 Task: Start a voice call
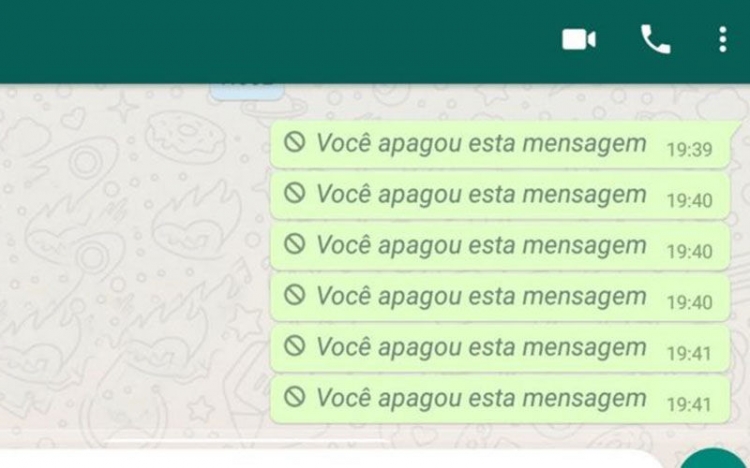point(655,40)
